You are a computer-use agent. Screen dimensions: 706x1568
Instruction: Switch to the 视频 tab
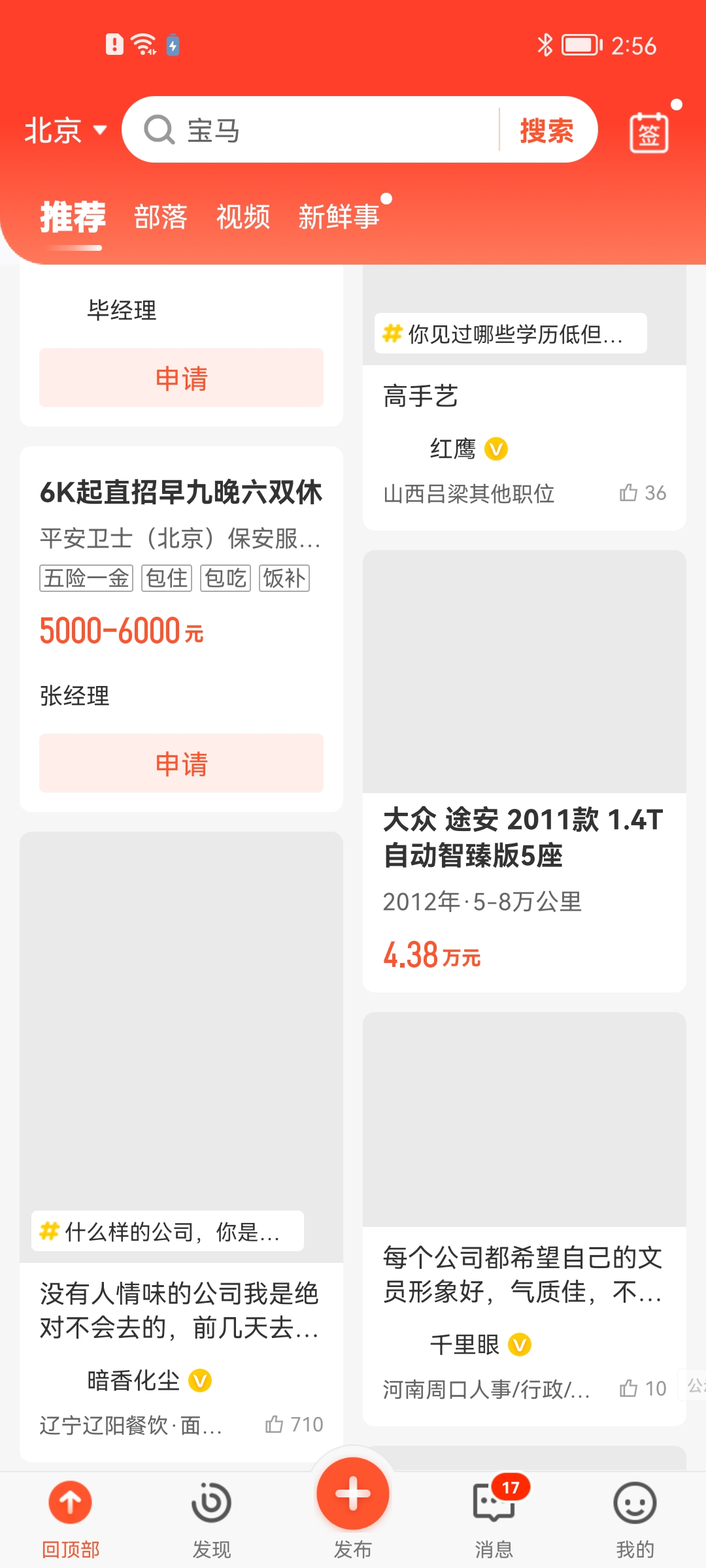coord(243,217)
